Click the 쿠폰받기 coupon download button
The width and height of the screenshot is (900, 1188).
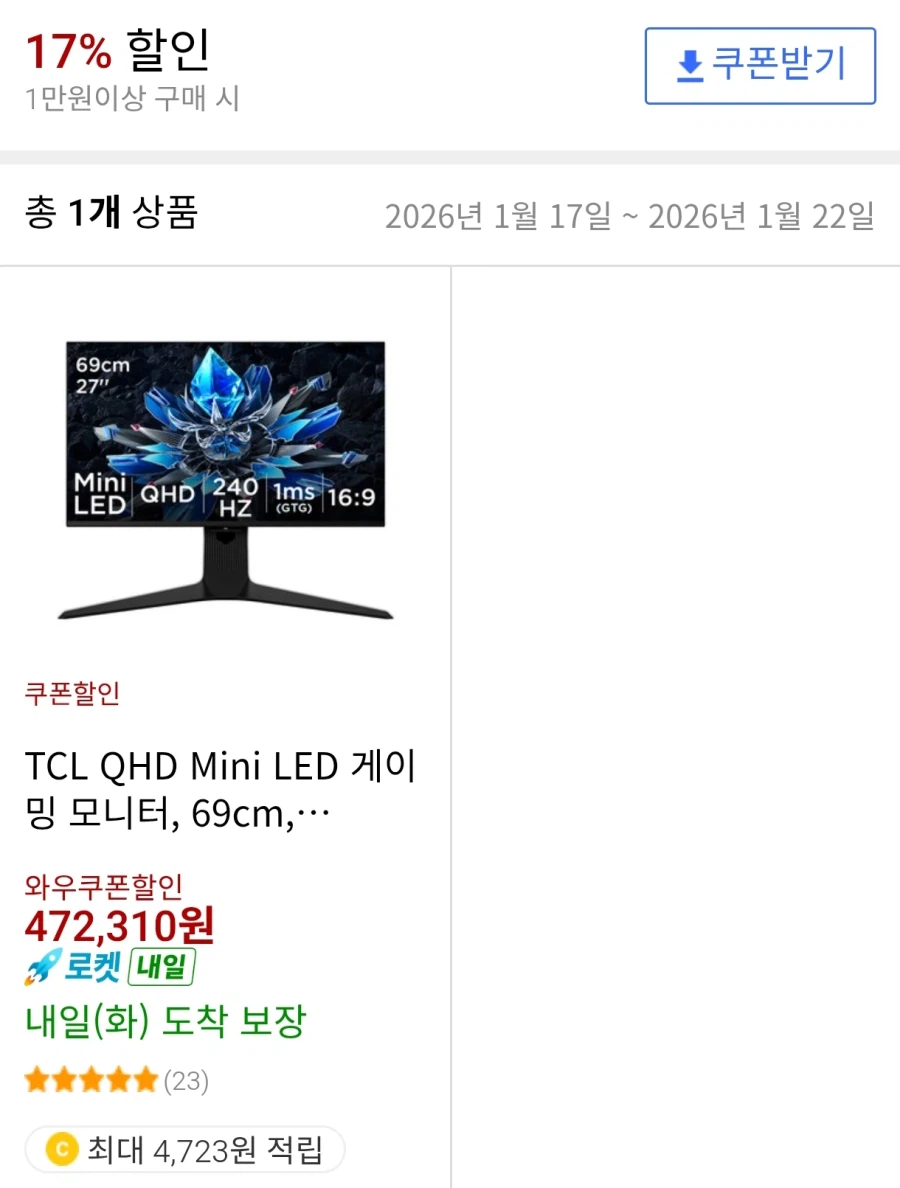tap(760, 65)
